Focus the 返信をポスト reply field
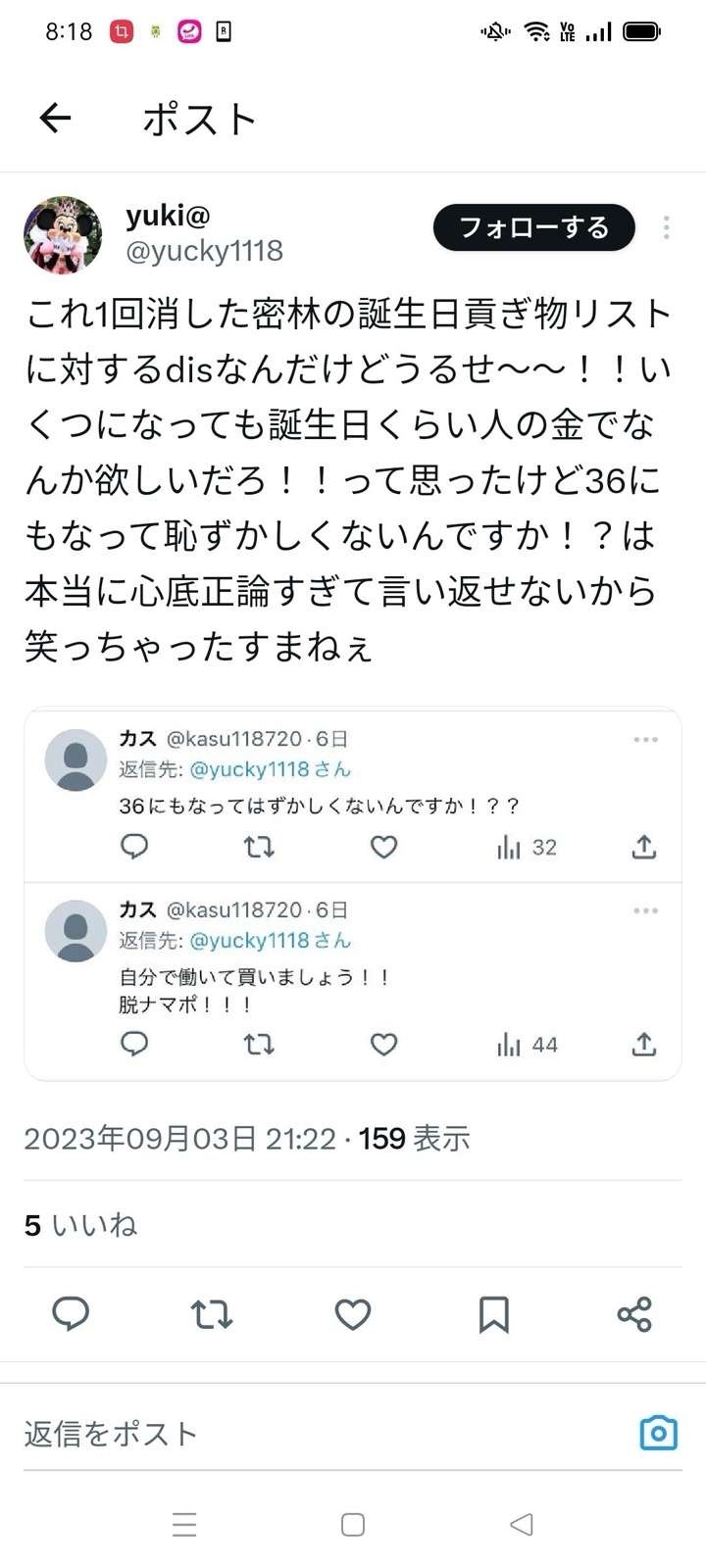This screenshot has height=1568, width=706. [x=294, y=1434]
